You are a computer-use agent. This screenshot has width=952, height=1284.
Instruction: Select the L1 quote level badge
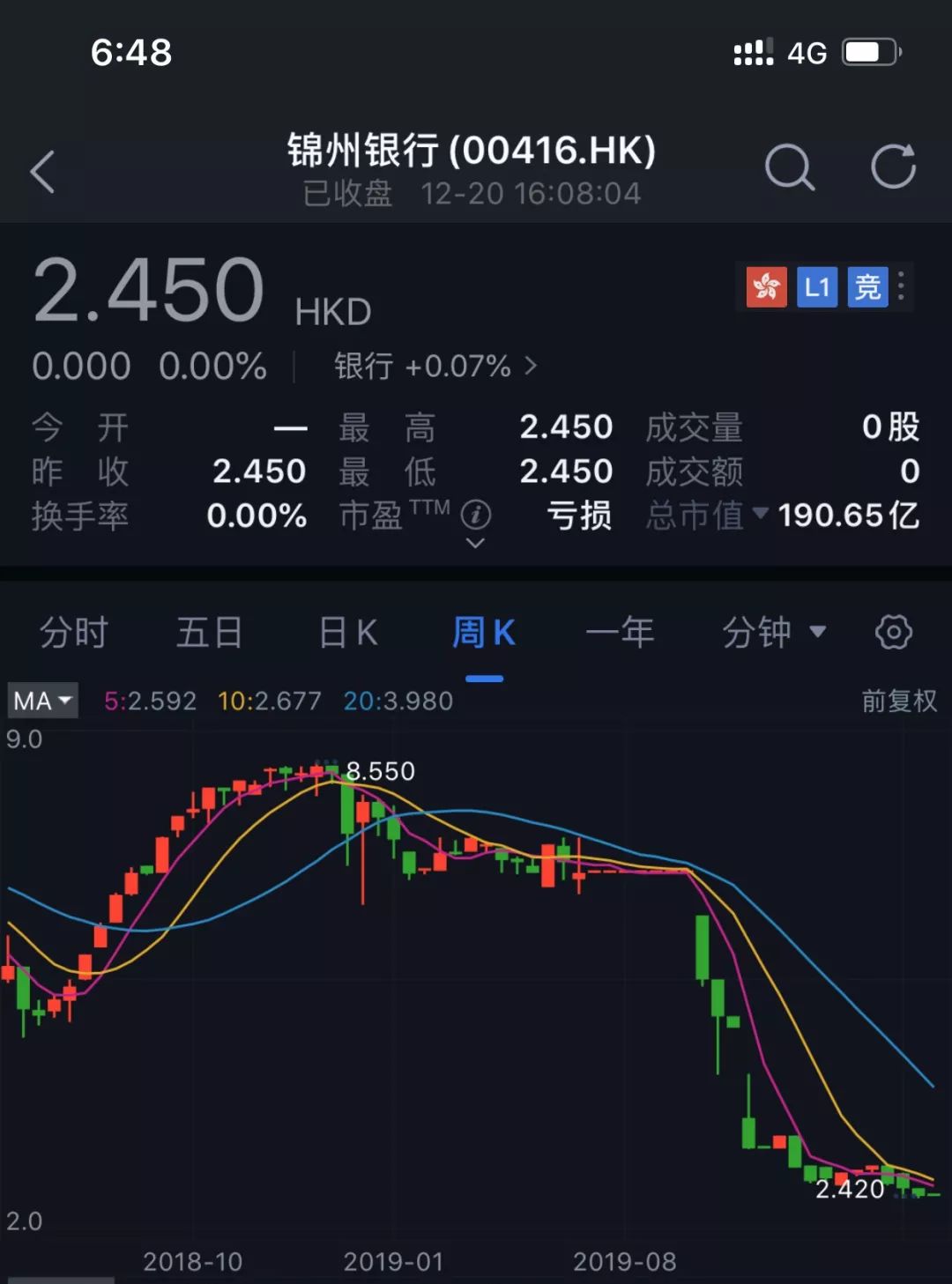(x=816, y=286)
